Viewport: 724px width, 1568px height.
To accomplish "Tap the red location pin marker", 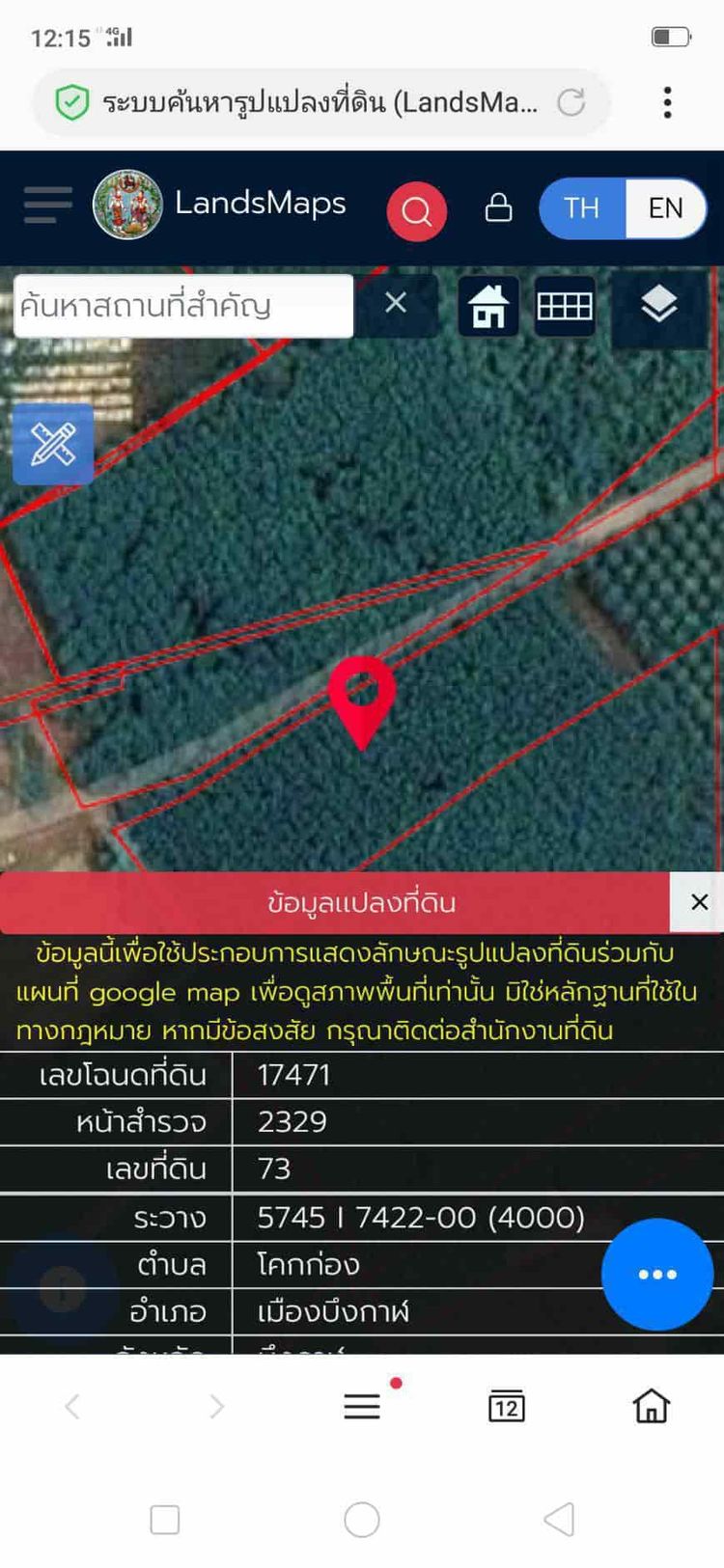I will tap(361, 695).
